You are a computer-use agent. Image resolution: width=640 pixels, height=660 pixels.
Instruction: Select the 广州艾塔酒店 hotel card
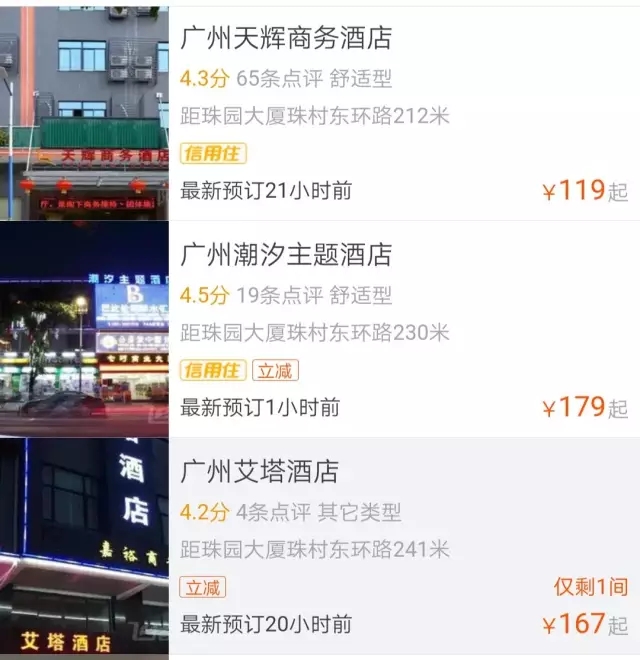pyautogui.click(x=260, y=471)
